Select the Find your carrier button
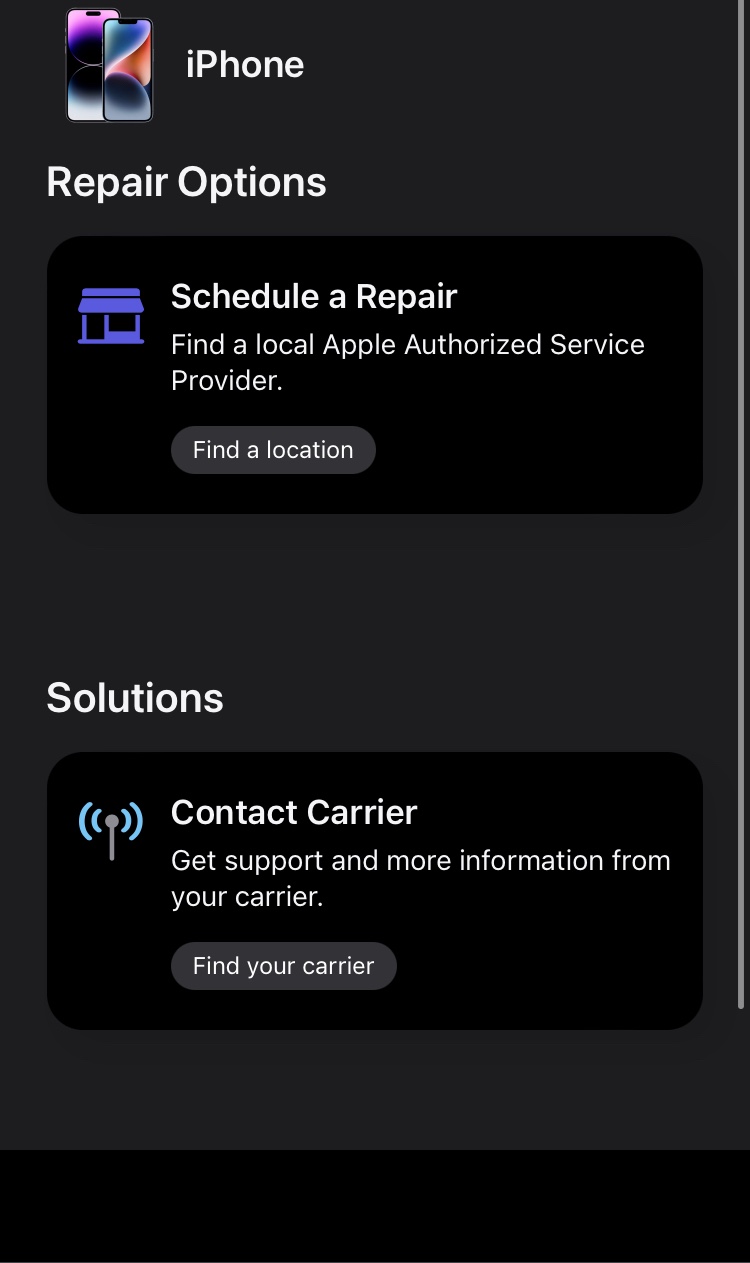The width and height of the screenshot is (750, 1263). point(283,966)
